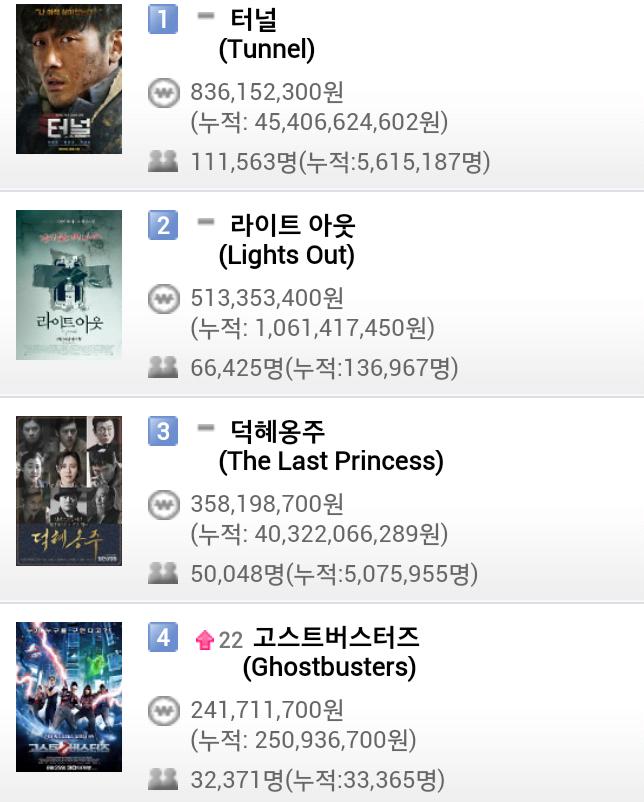Select The Last Princess box office row
644x802 pixels.
pyautogui.click(x=330, y=446)
